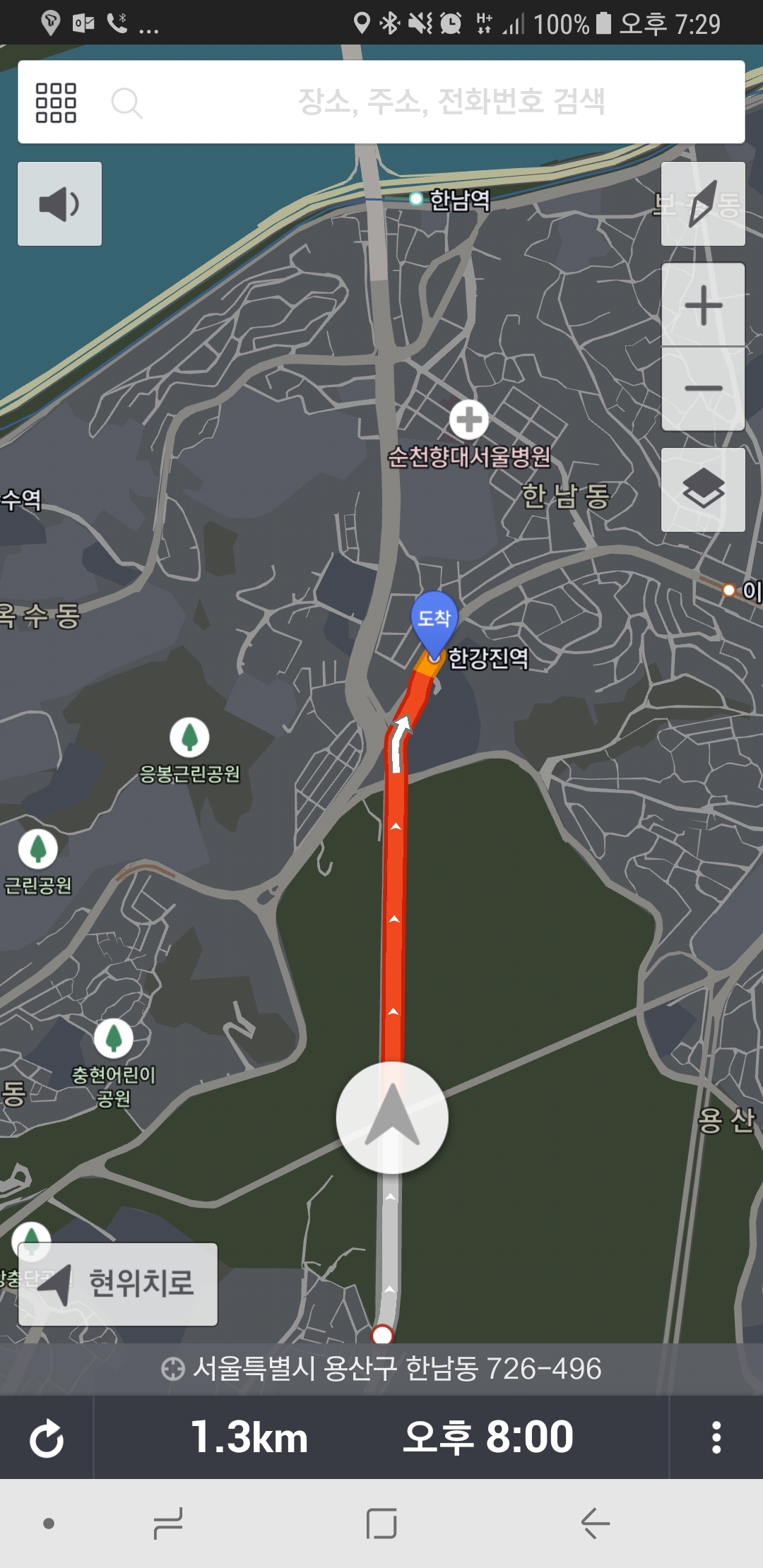Screen dimensions: 763x1568
Task: Go back using the system back button
Action: tap(595, 1523)
